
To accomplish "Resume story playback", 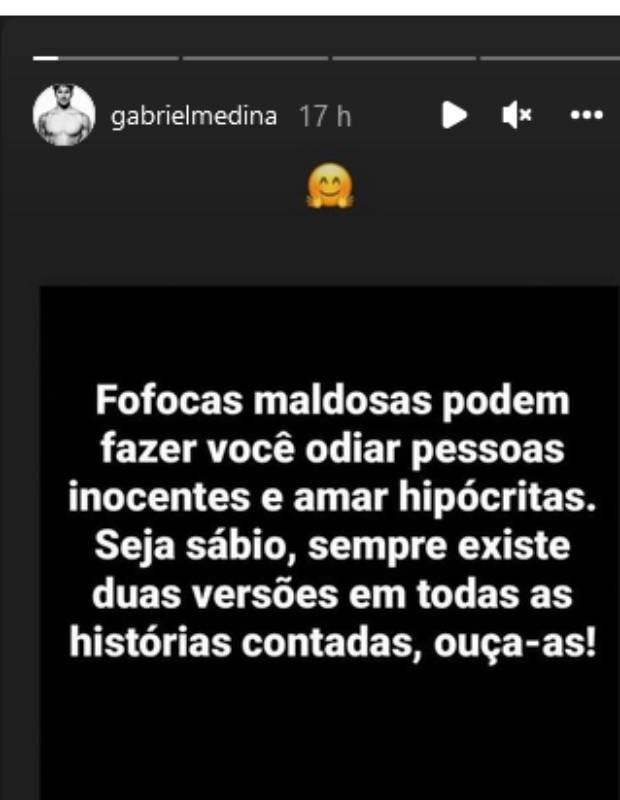I will (x=455, y=115).
